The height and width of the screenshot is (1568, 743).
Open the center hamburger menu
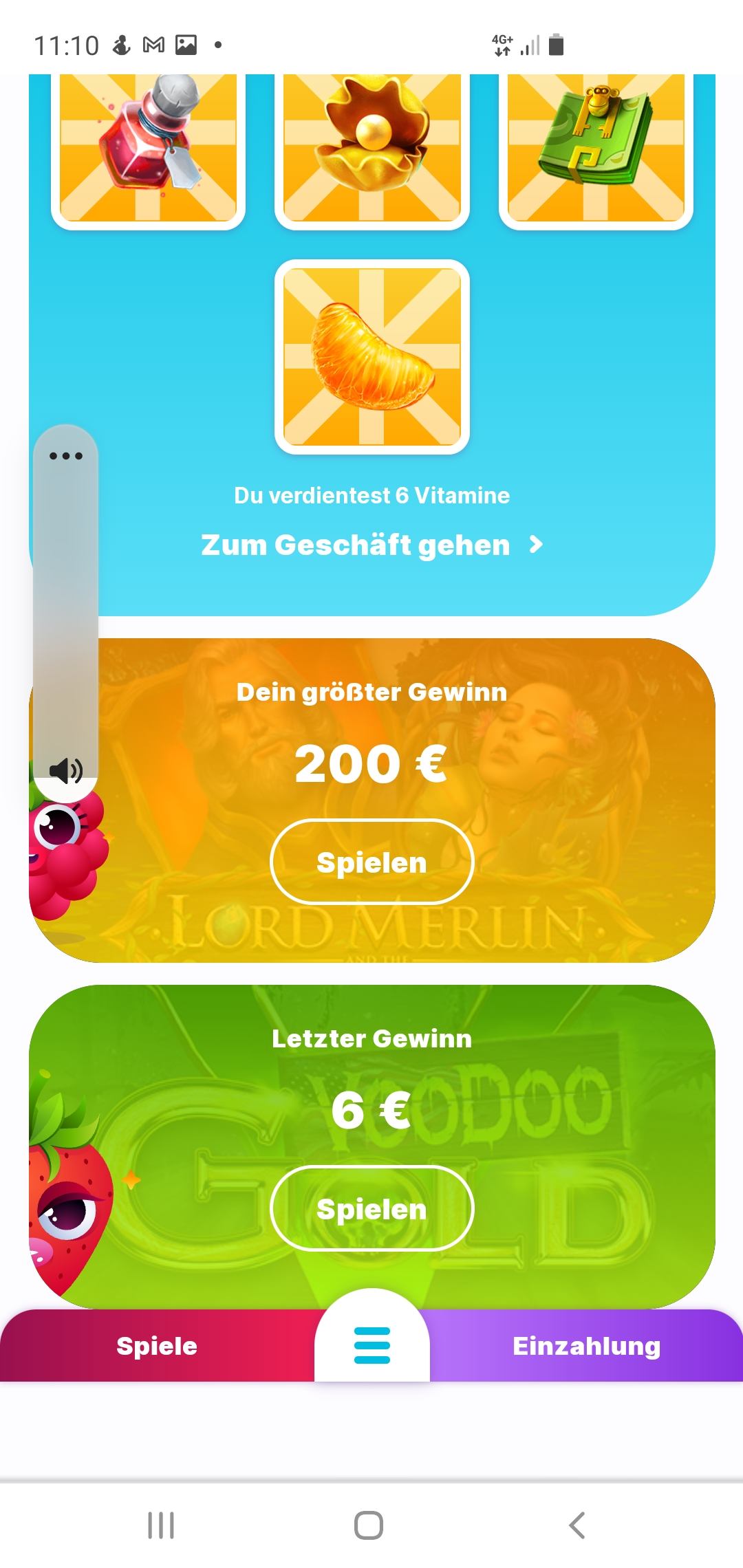[371, 1344]
